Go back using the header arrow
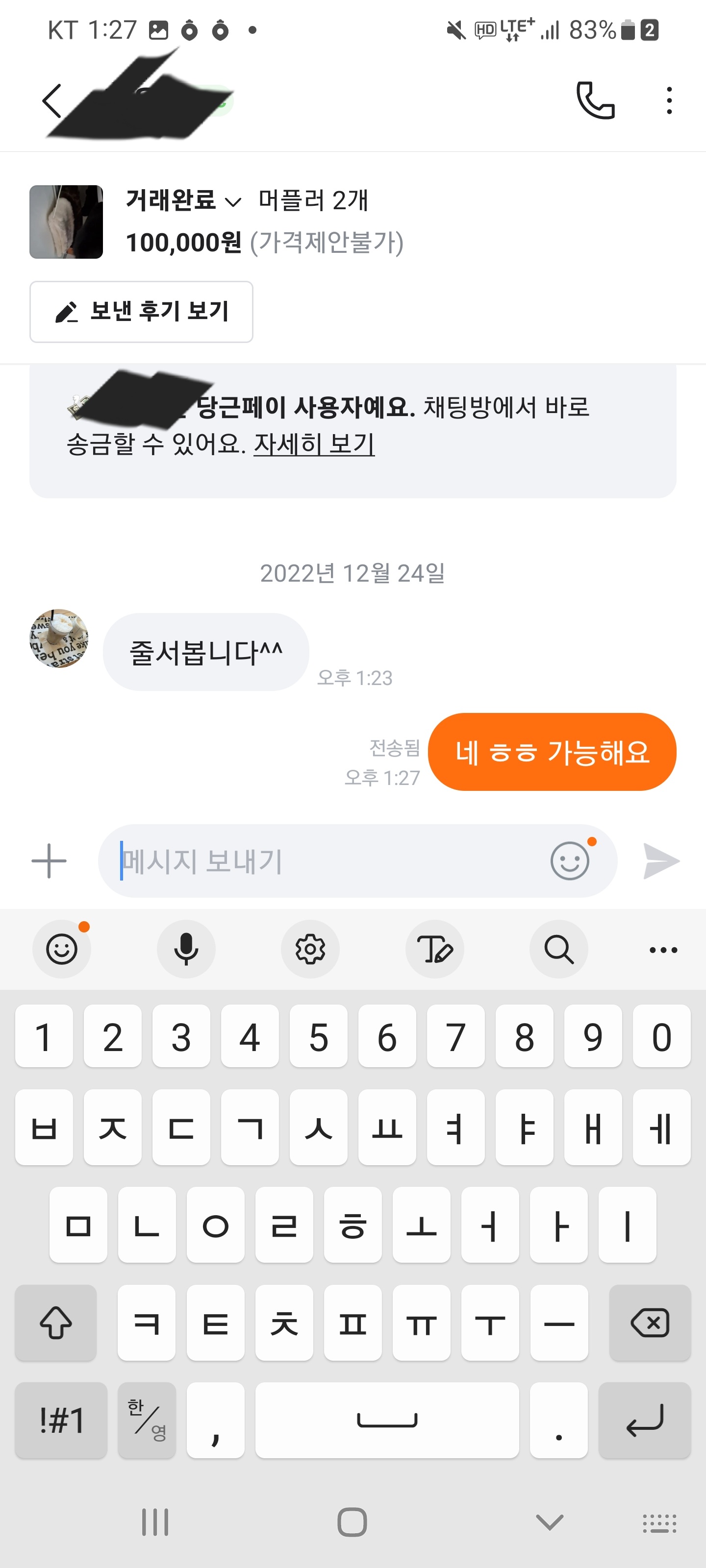Screen dimensions: 706x1568 [52, 100]
